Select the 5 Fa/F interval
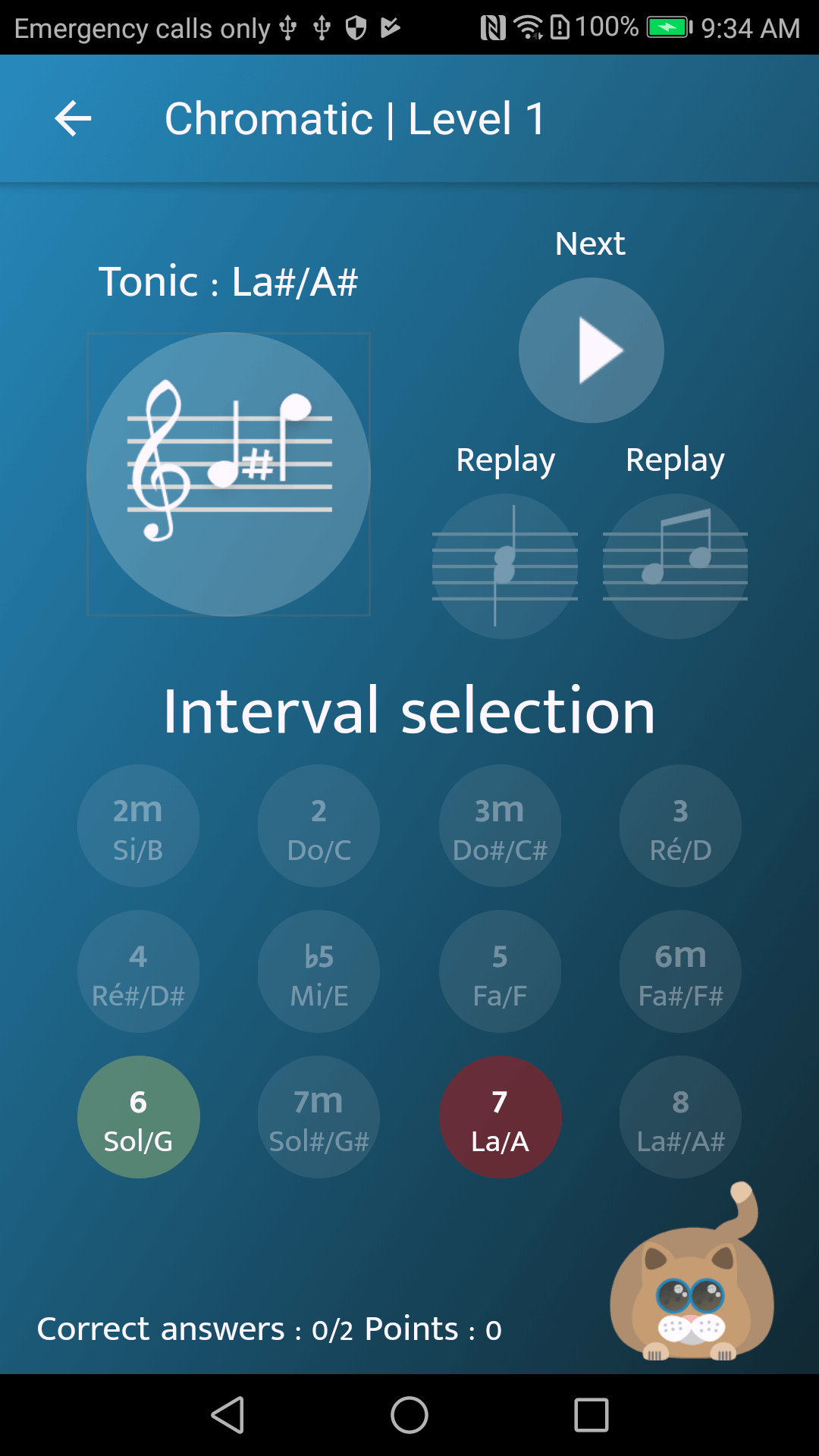Viewport: 819px width, 1456px height. coord(500,972)
